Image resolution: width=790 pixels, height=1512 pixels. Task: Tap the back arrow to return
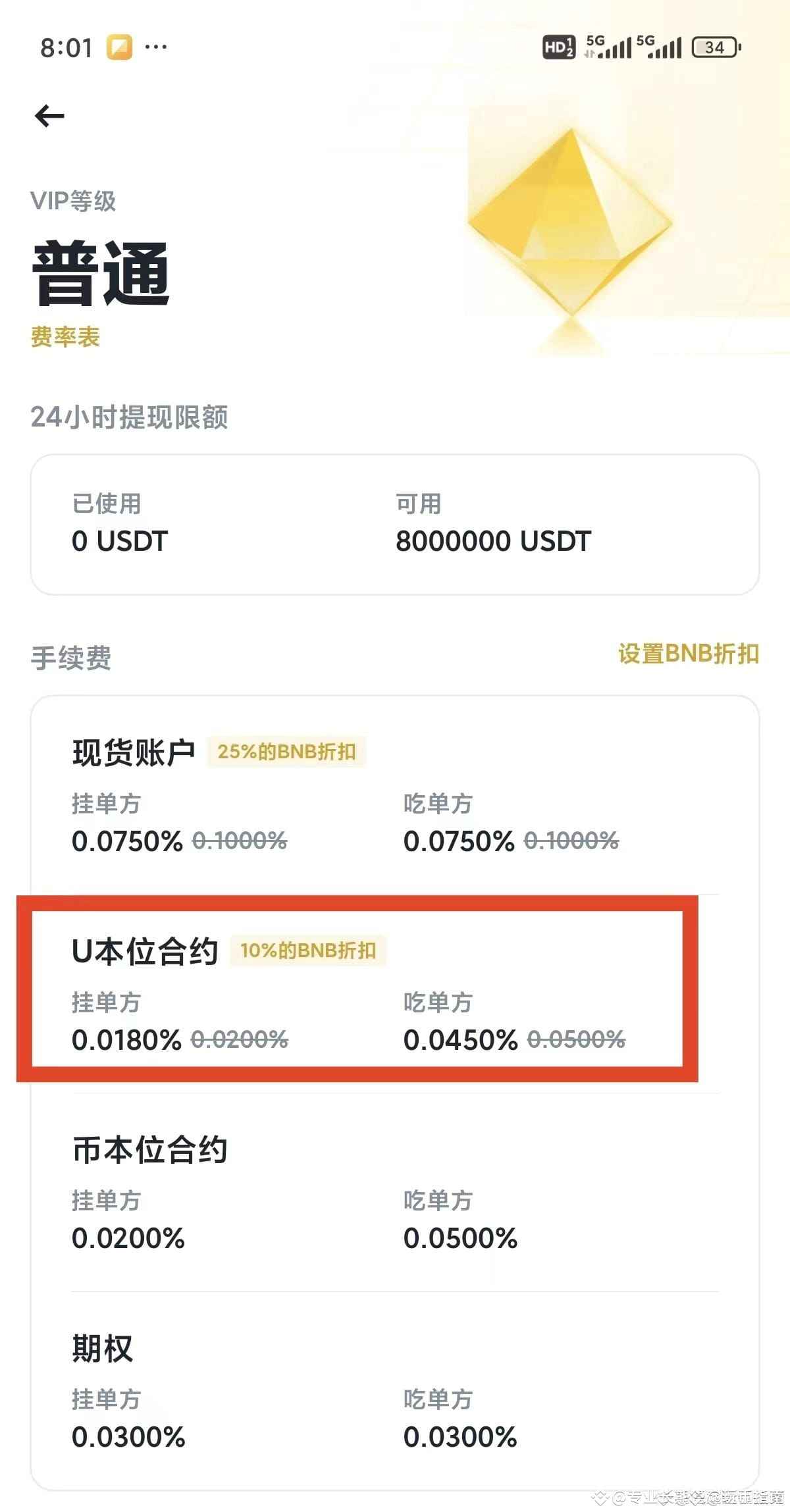[49, 115]
